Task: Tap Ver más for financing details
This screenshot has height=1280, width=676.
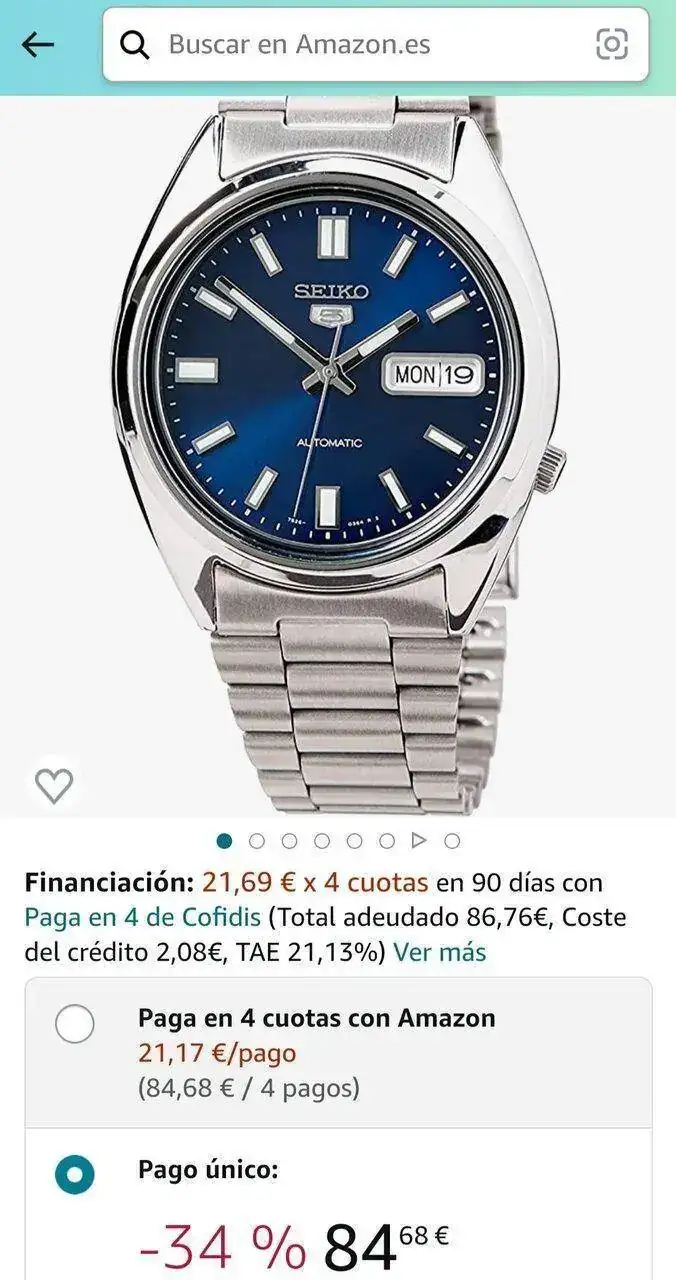Action: 440,952
